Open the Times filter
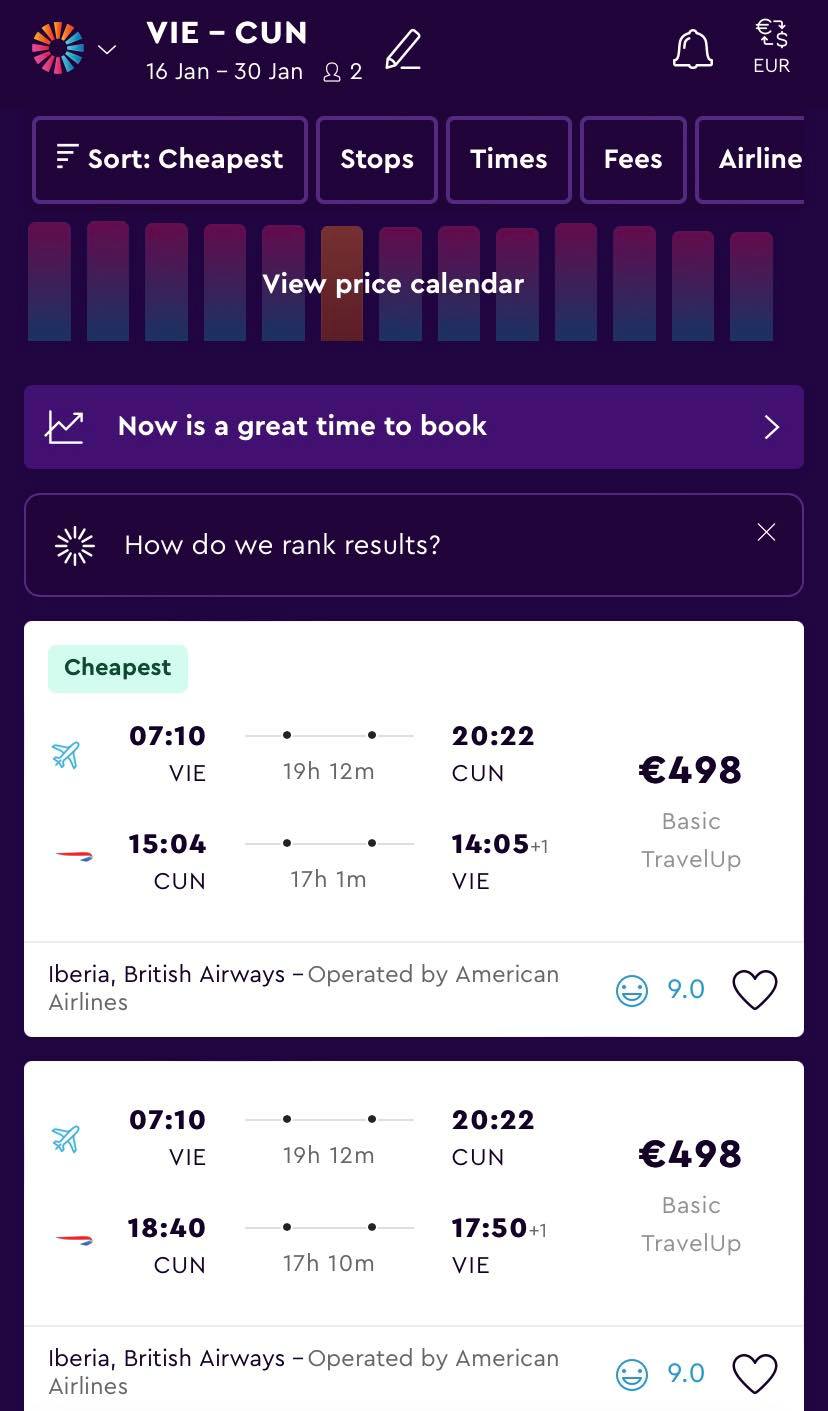The width and height of the screenshot is (828, 1411). [508, 159]
